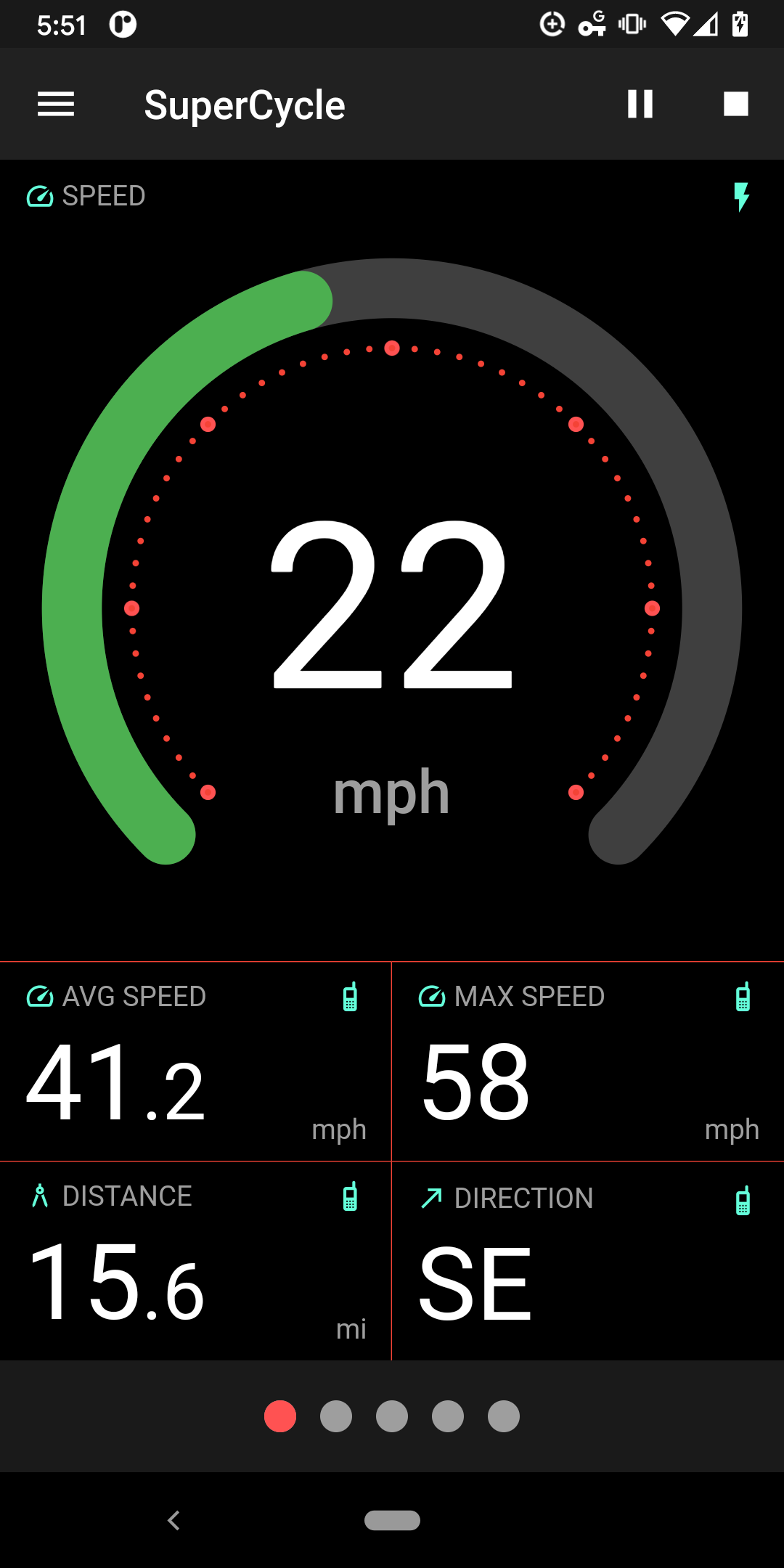Go to the home screen via home pill
The height and width of the screenshot is (1568, 784).
tap(392, 1520)
